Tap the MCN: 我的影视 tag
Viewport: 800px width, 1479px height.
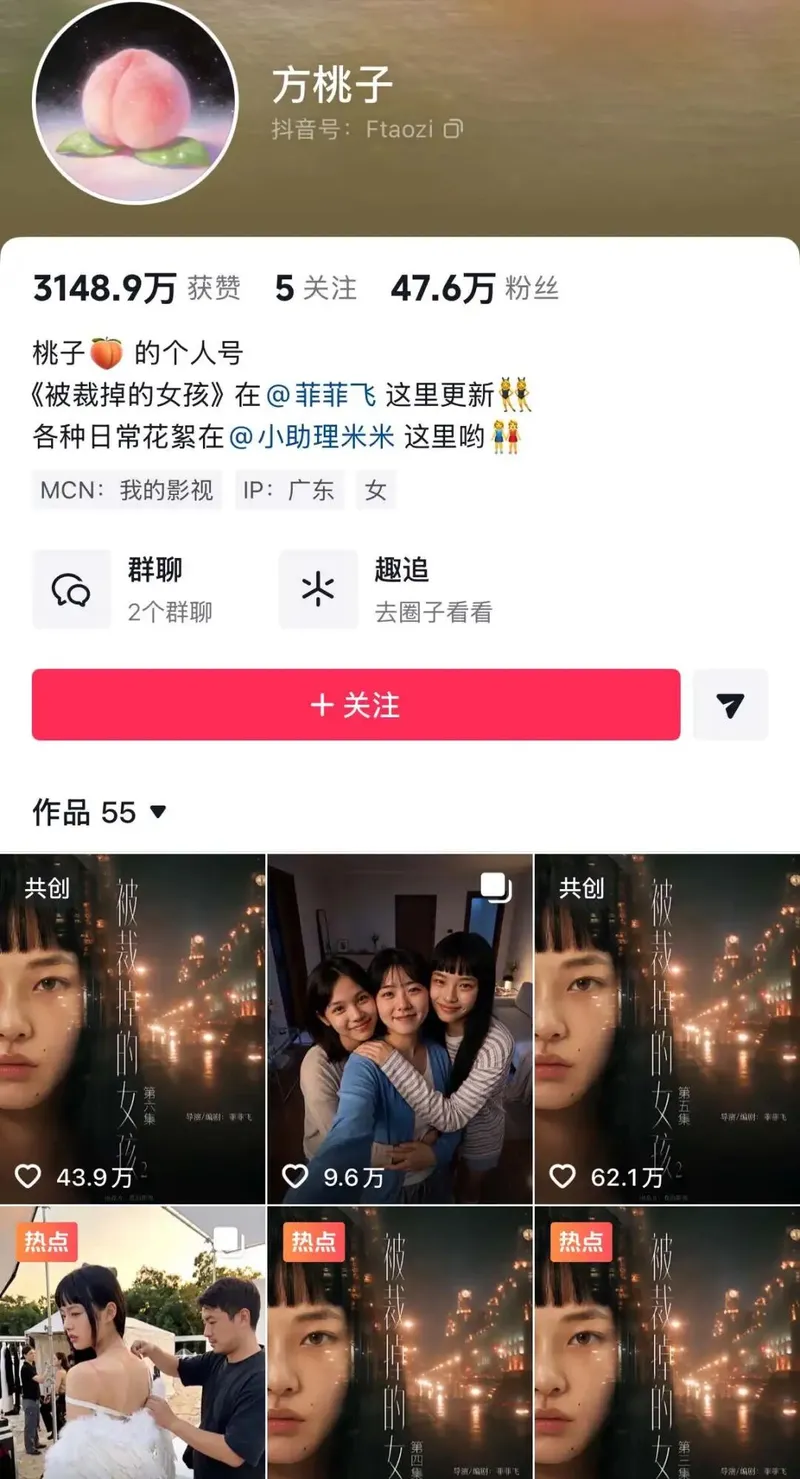pyautogui.click(x=127, y=490)
